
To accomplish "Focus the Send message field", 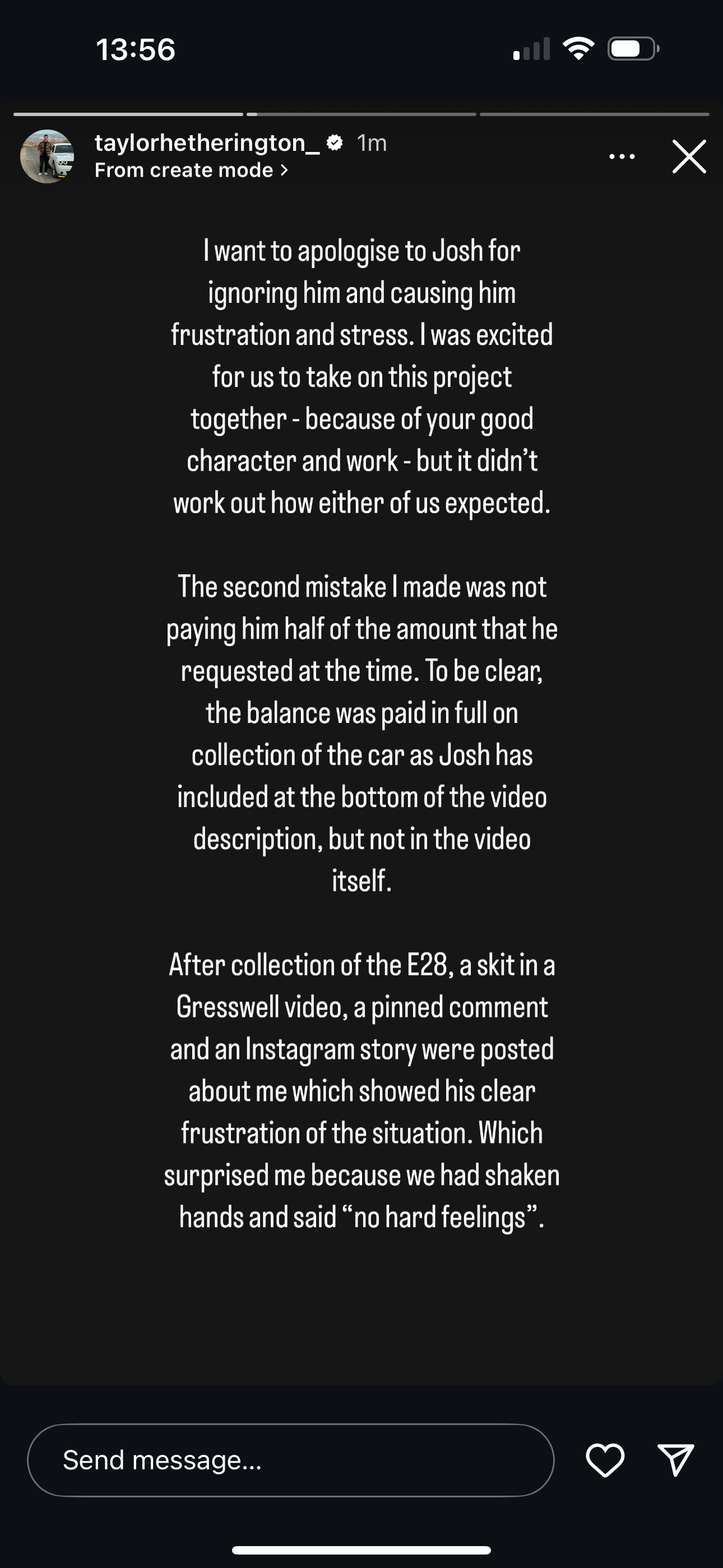I will click(290, 1460).
